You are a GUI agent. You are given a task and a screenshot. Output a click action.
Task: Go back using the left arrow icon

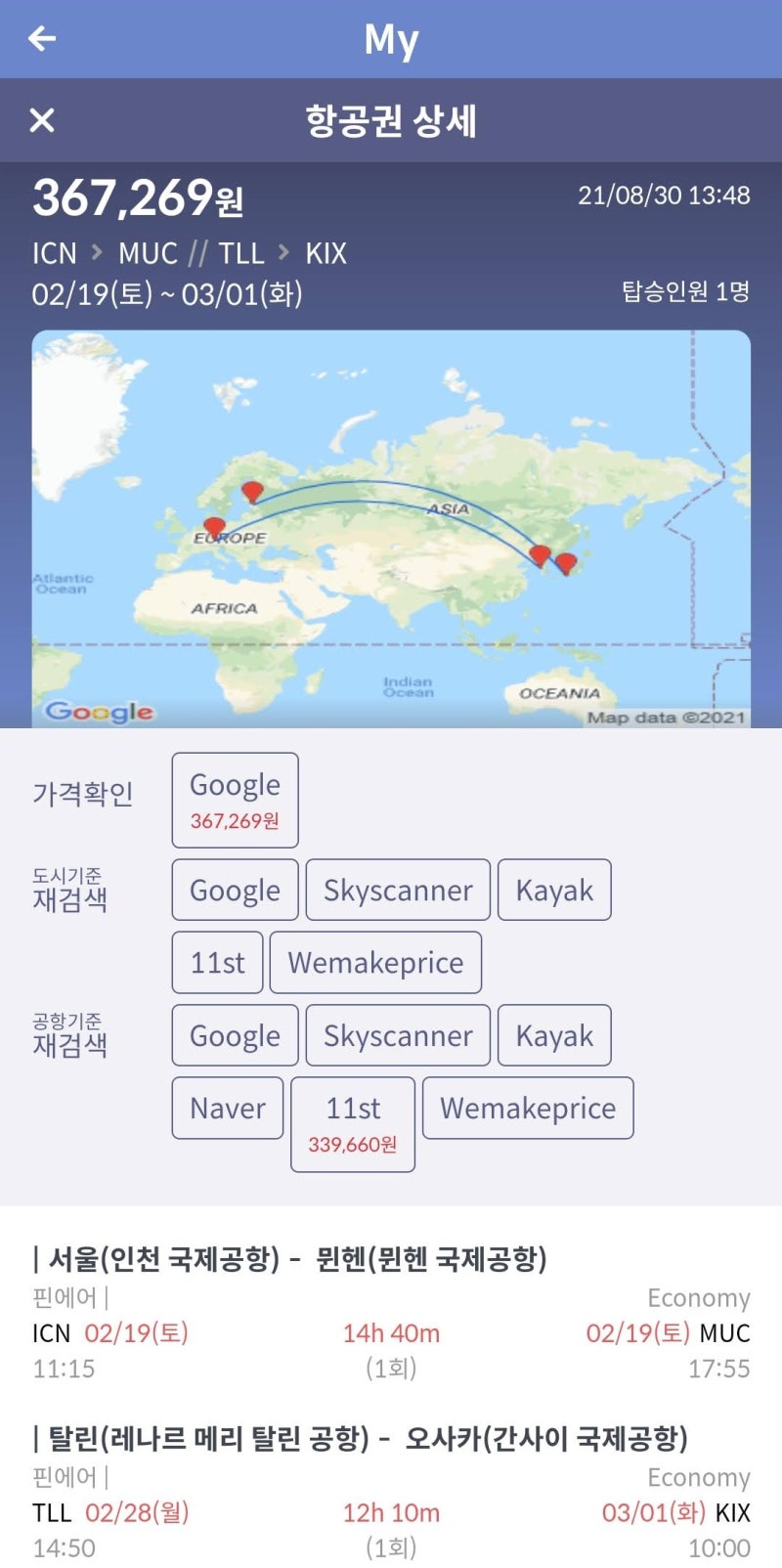point(39,39)
